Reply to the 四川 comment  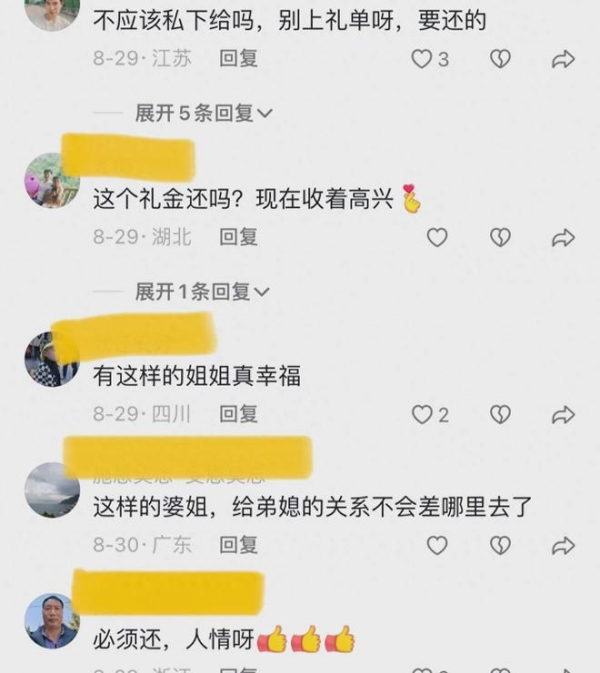click(x=239, y=413)
